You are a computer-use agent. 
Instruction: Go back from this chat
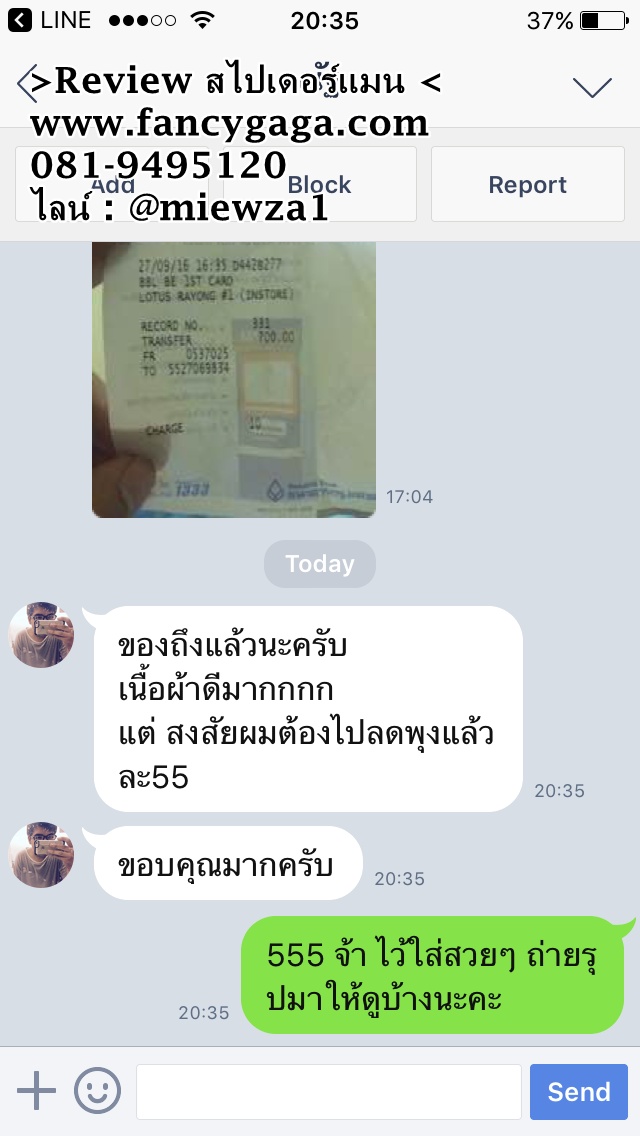click(x=28, y=84)
